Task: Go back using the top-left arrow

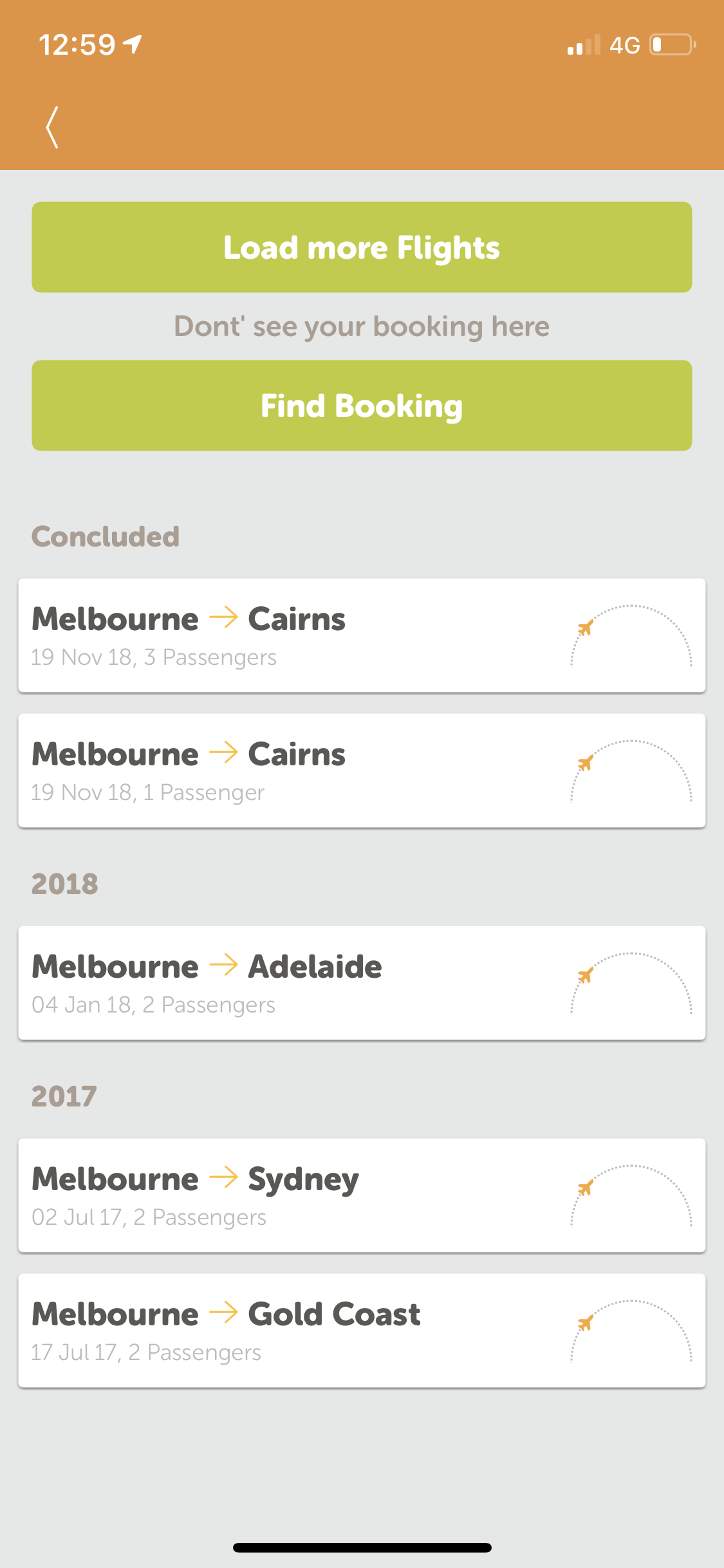Action: point(53,127)
